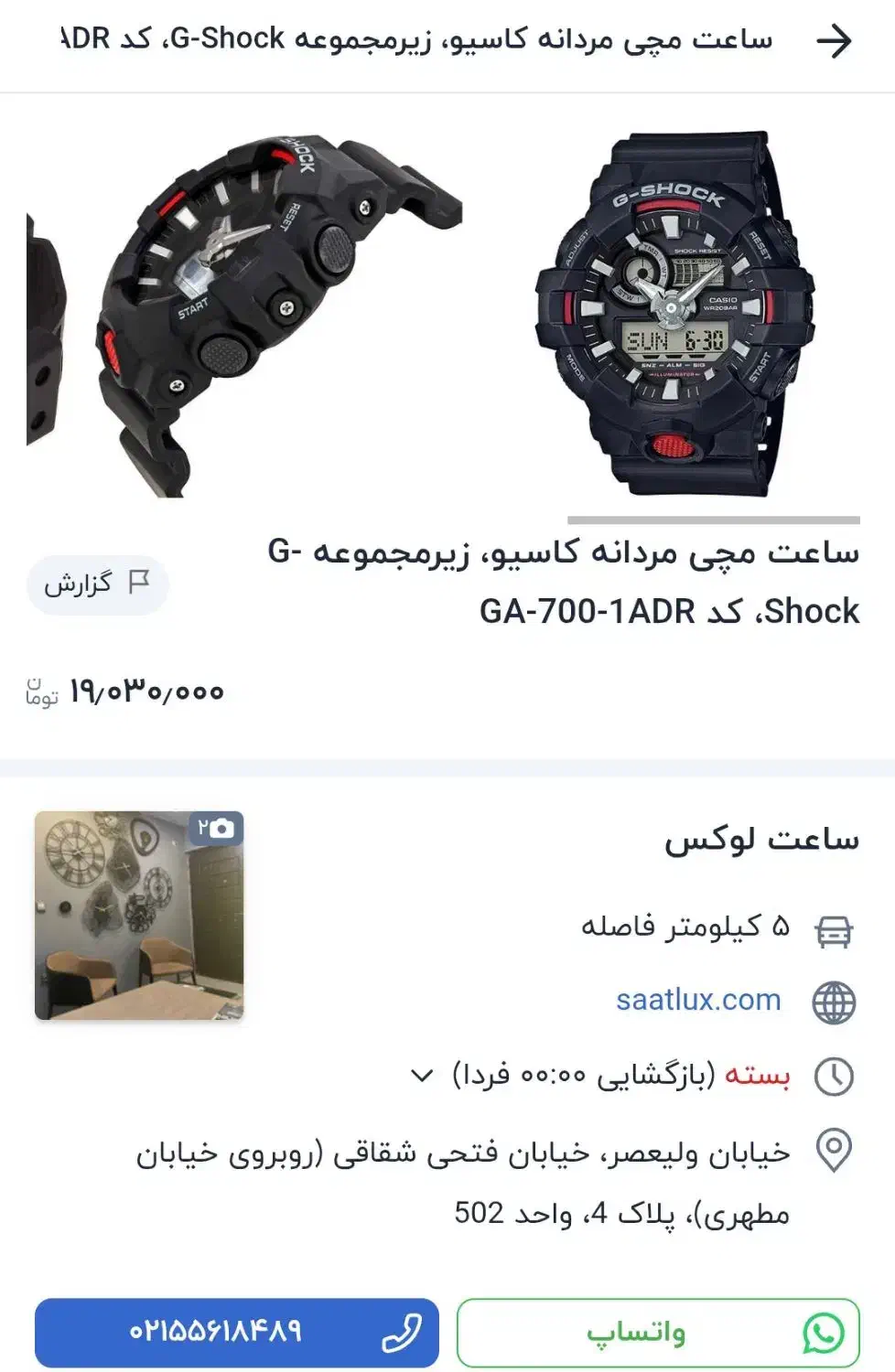Visit the saatlux.com website link

pos(698,1000)
